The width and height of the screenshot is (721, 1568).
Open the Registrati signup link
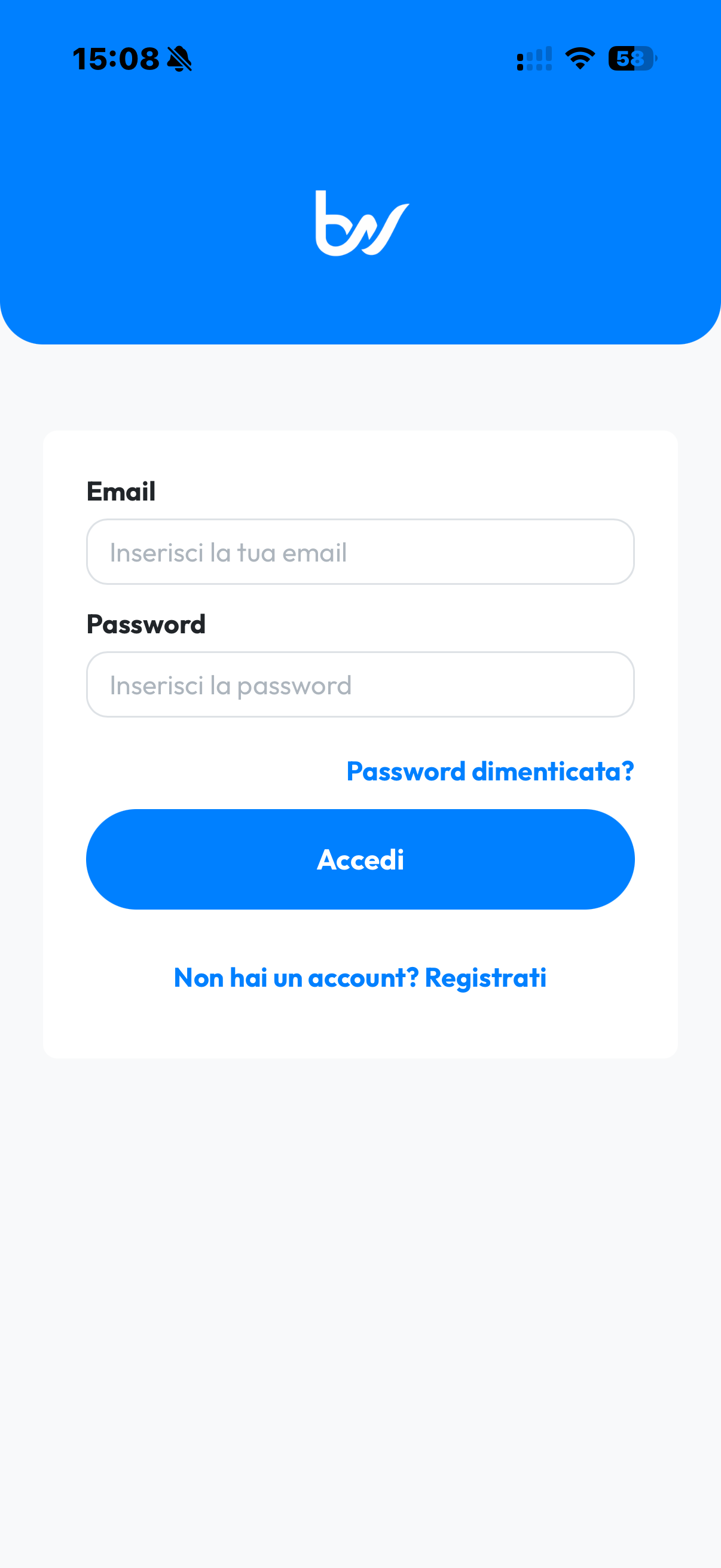pos(485,977)
